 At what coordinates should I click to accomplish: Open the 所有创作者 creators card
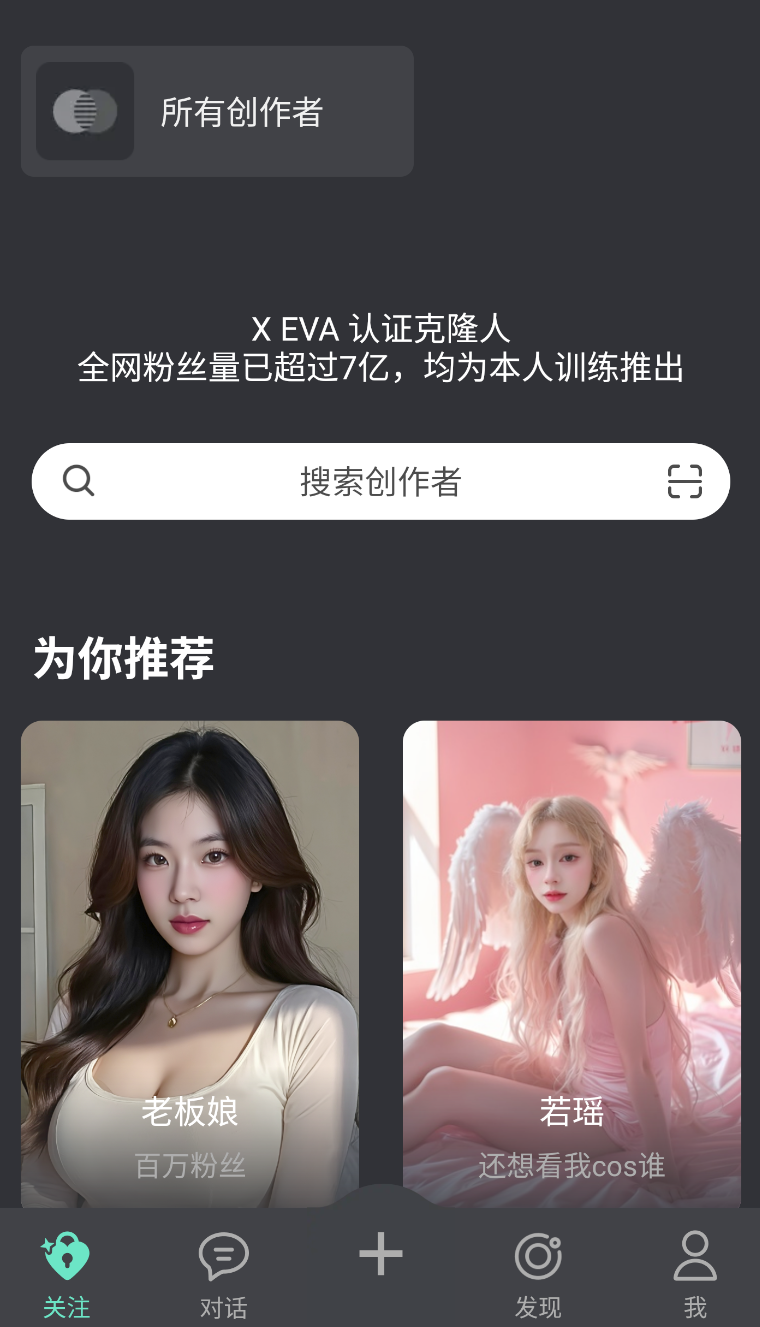point(217,111)
